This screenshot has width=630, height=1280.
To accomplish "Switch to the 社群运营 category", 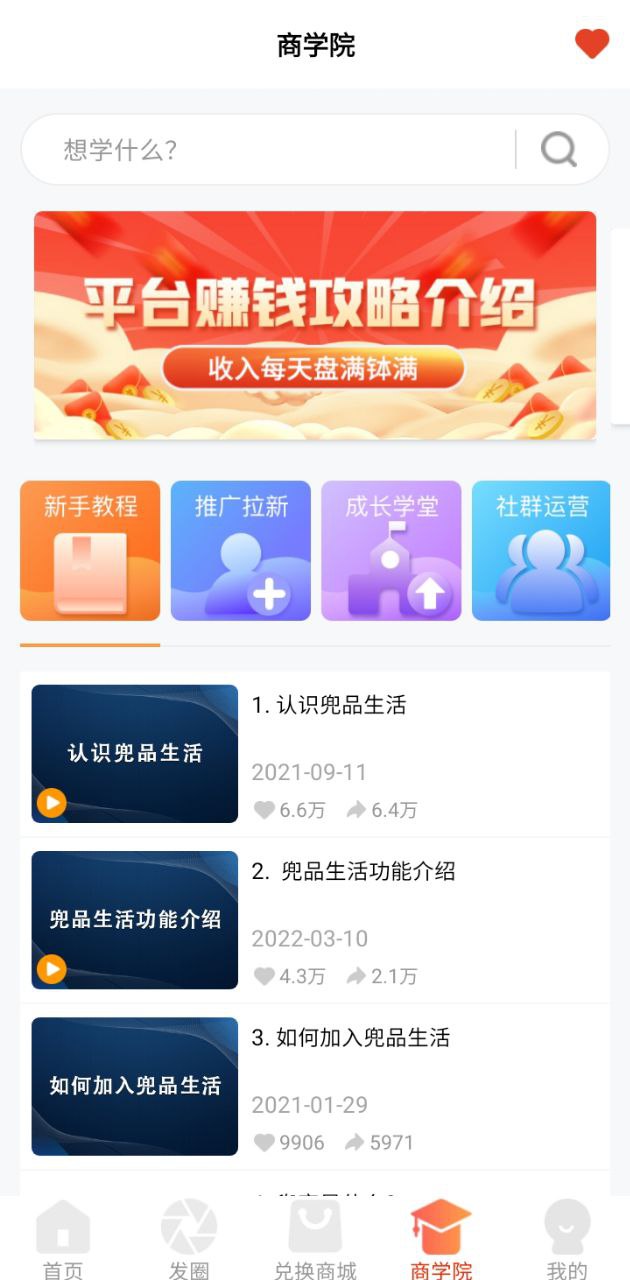I will click(x=541, y=551).
